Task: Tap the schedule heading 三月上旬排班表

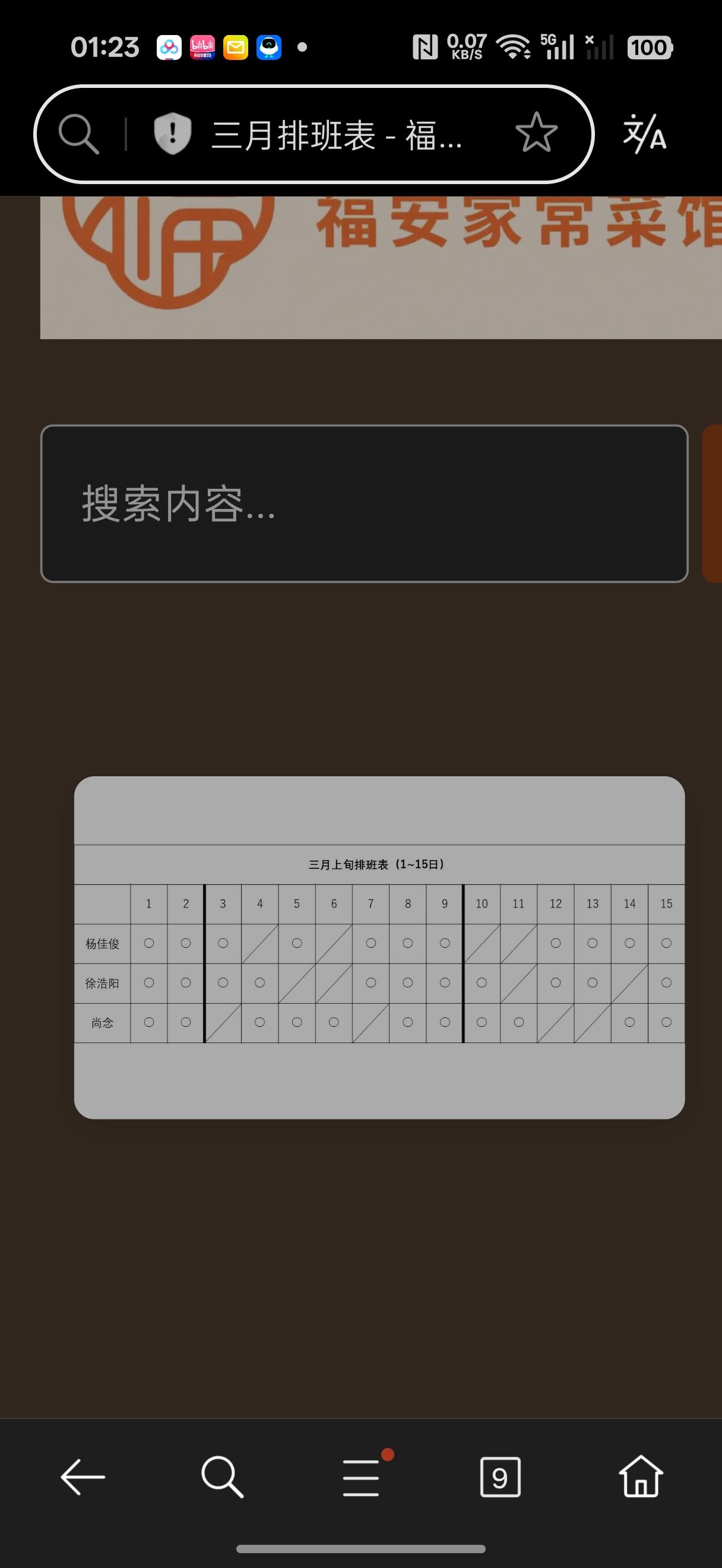Action: click(x=375, y=863)
